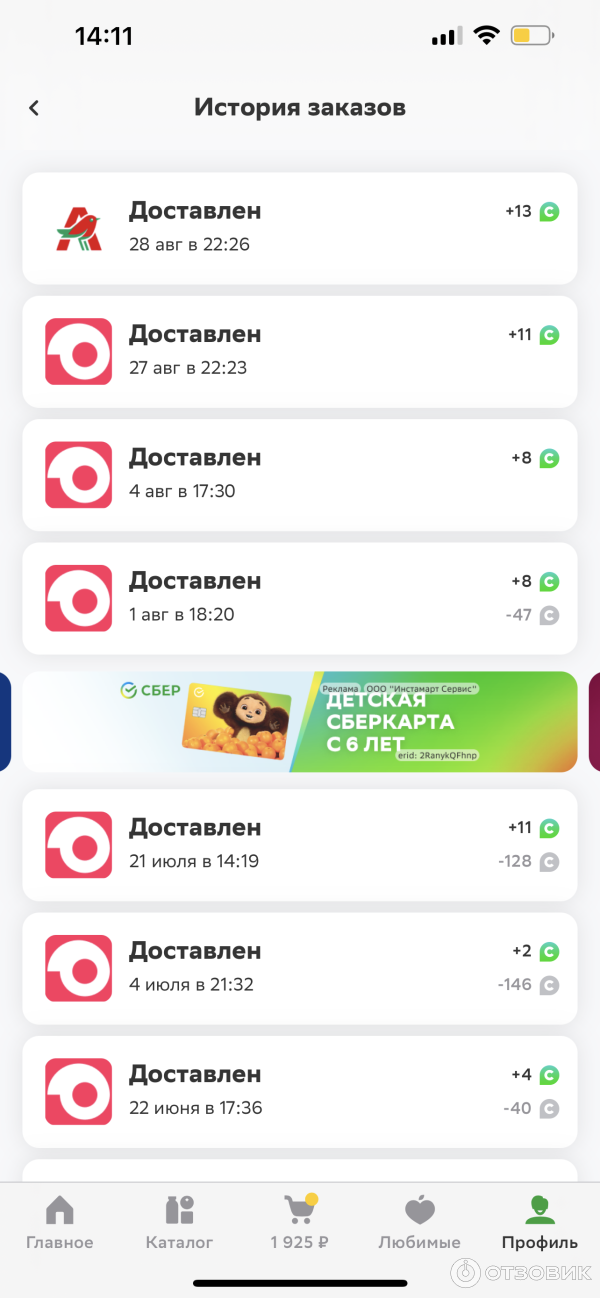This screenshot has height=1298, width=600.
Task: View order from 4 авг в 17:30
Action: [300, 474]
